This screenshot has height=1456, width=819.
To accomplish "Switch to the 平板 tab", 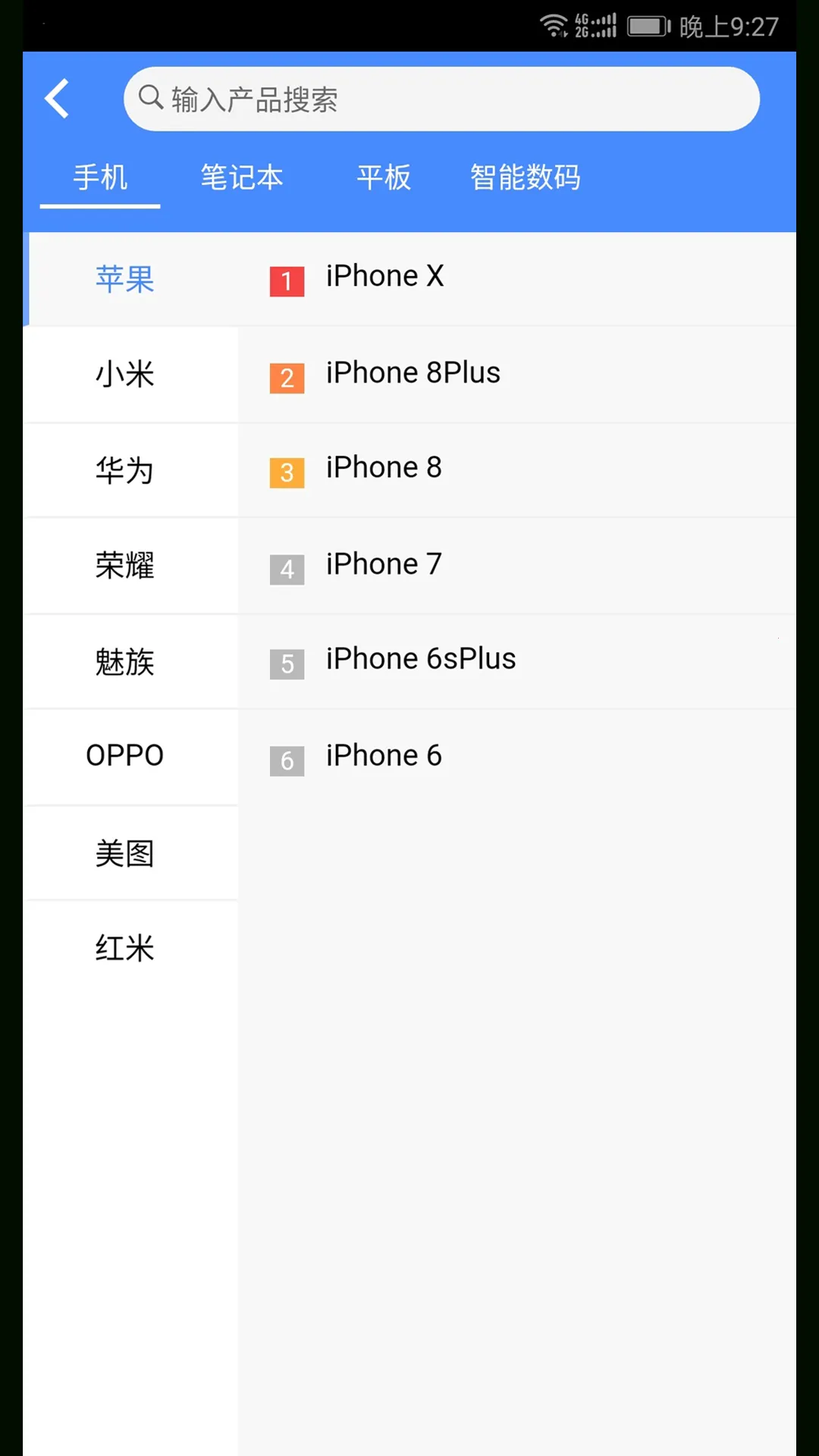I will click(x=384, y=177).
